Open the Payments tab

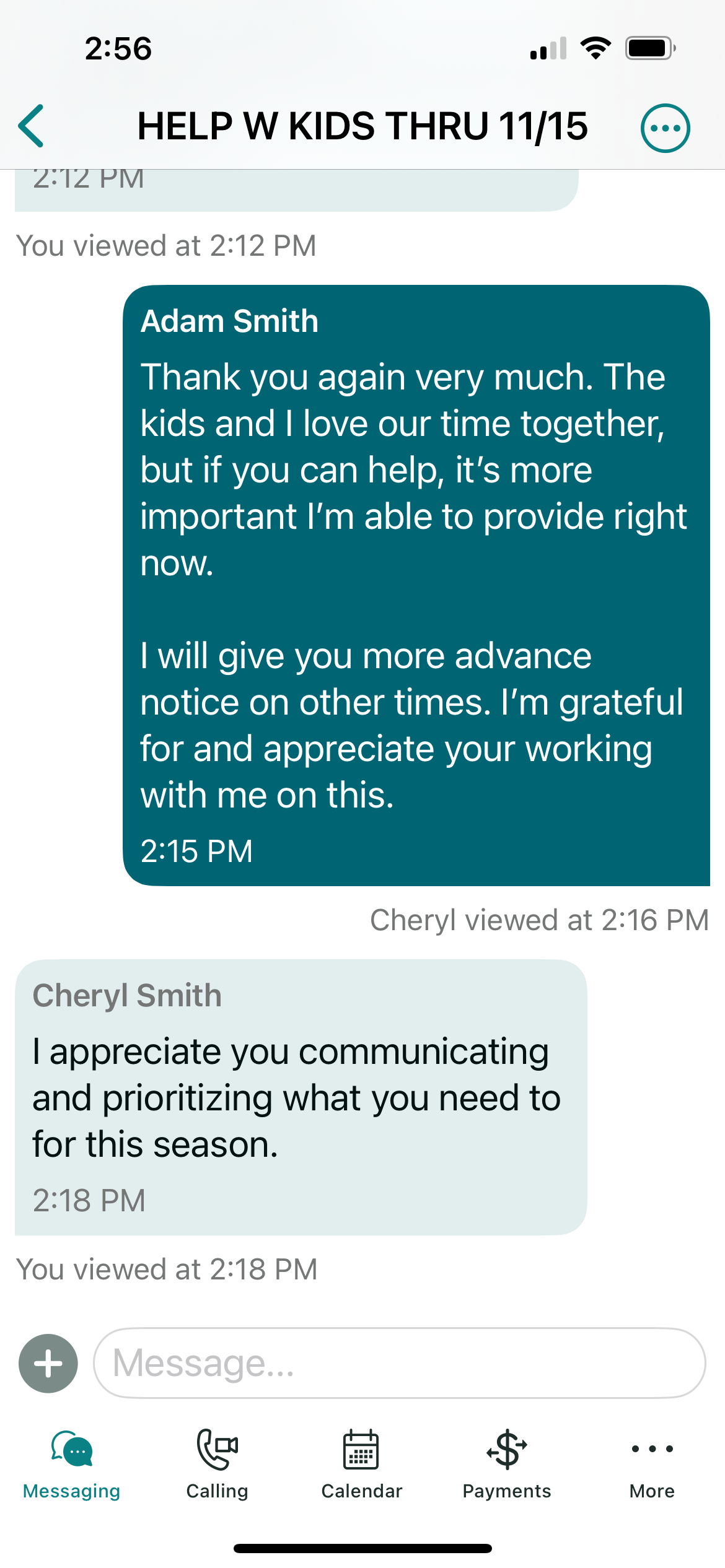tap(507, 1464)
